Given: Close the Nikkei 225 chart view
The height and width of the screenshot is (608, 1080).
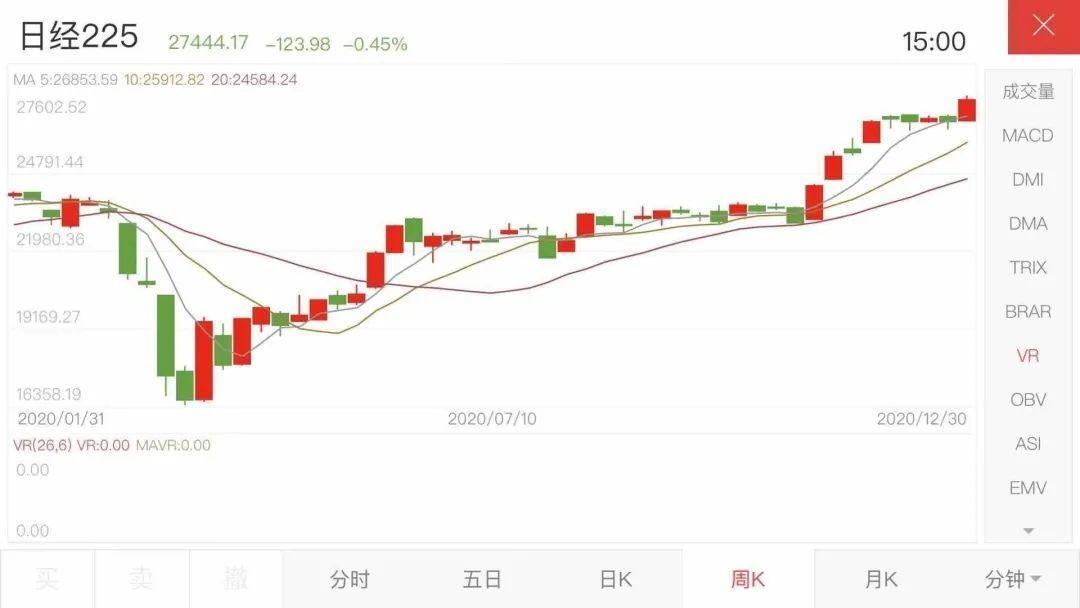Looking at the screenshot, I should point(1043,27).
